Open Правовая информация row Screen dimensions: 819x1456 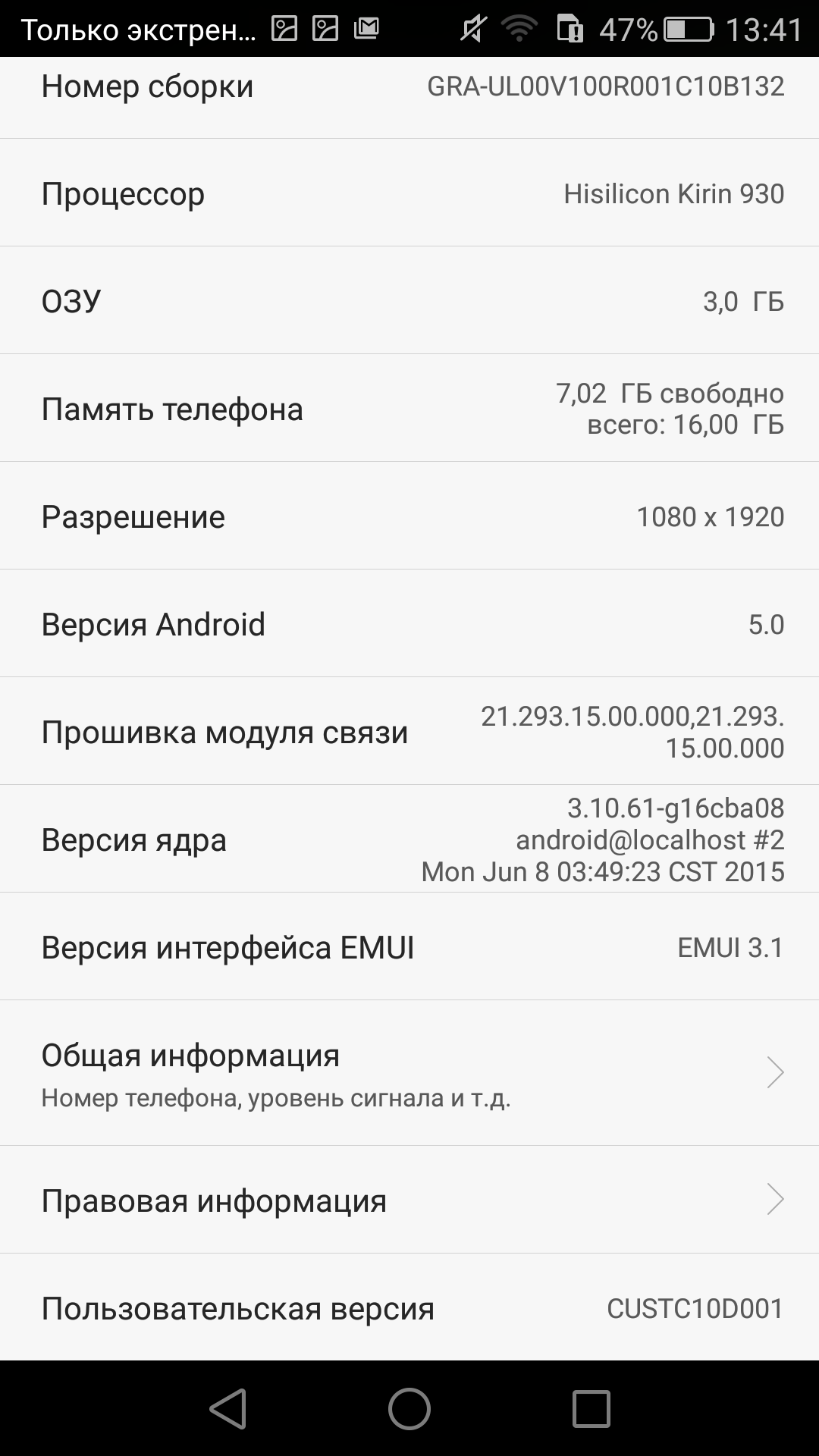pyautogui.click(x=409, y=1200)
